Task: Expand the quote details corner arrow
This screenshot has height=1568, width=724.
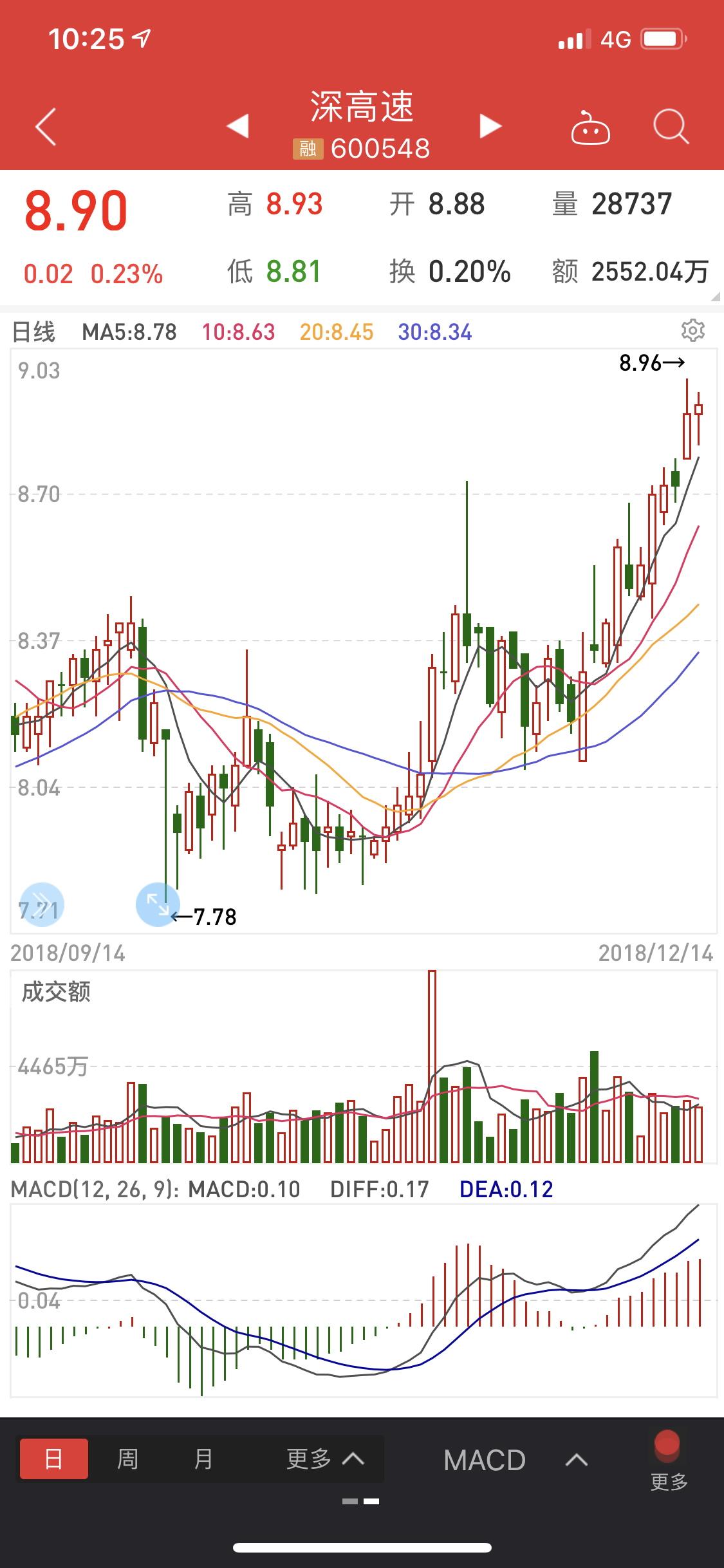Action: point(715,297)
